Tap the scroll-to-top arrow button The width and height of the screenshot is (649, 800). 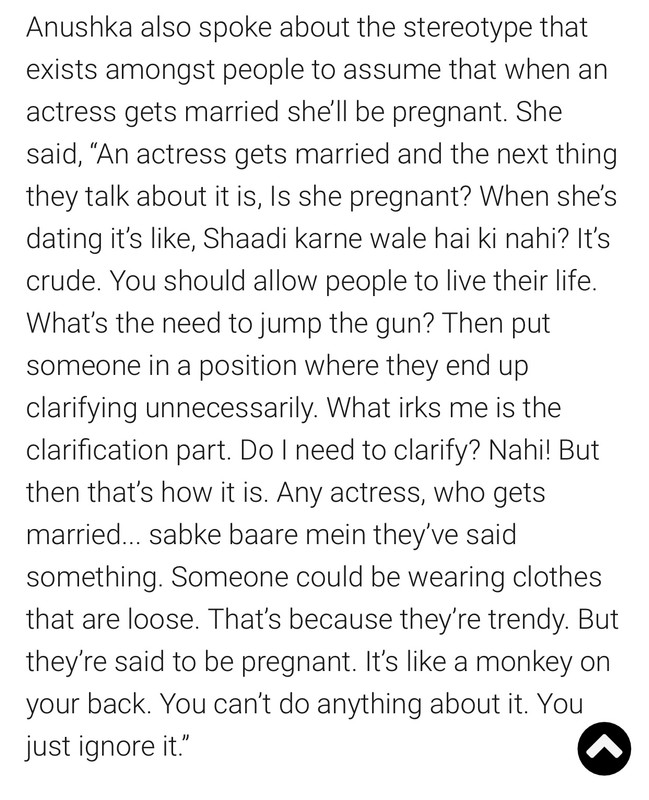point(604,748)
